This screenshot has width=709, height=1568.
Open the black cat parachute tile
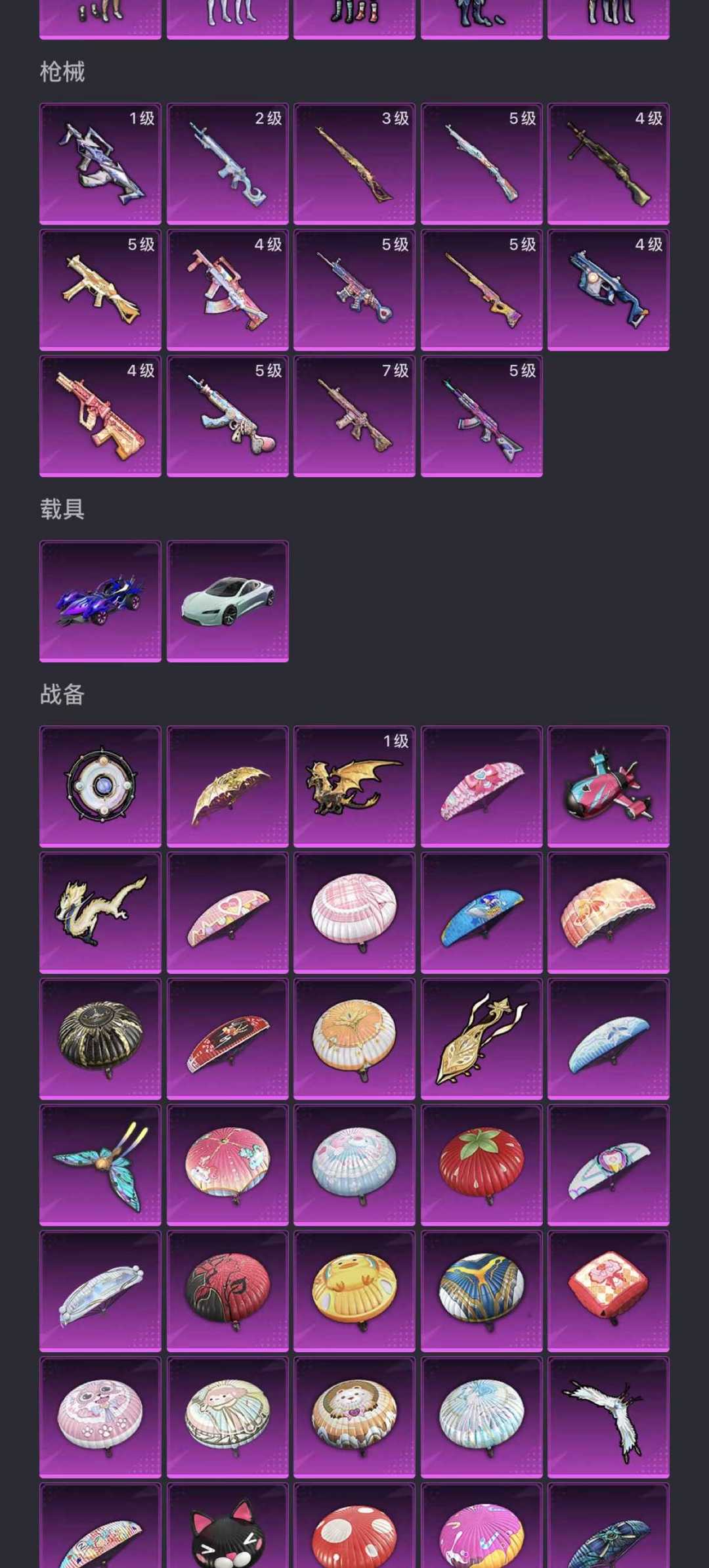click(x=228, y=1525)
